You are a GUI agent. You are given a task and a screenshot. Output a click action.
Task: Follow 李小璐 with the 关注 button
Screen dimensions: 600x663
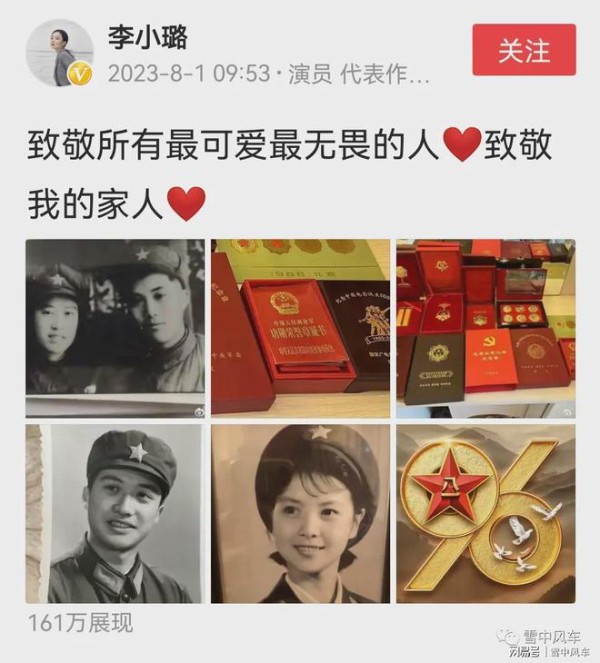tap(524, 50)
